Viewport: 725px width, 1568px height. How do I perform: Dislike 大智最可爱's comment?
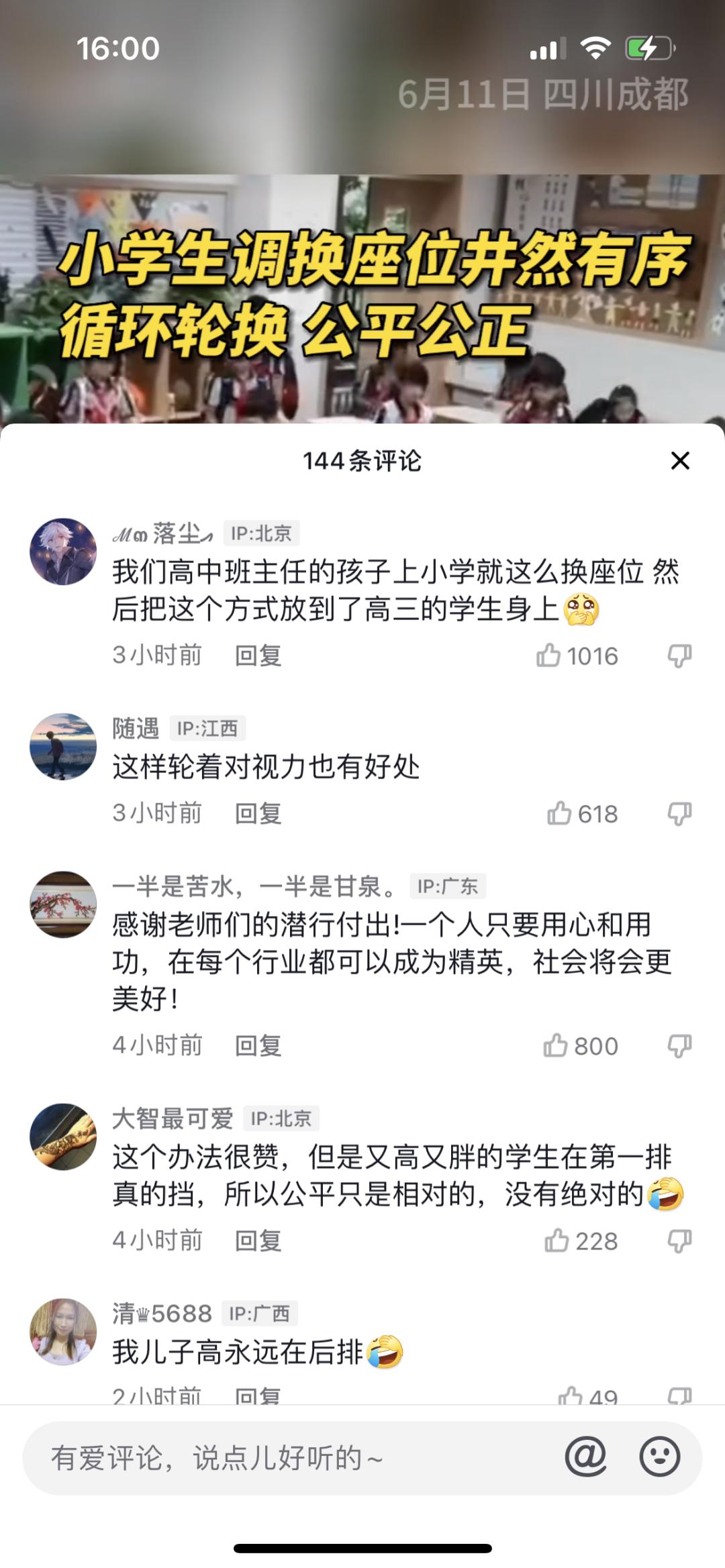(x=679, y=1241)
